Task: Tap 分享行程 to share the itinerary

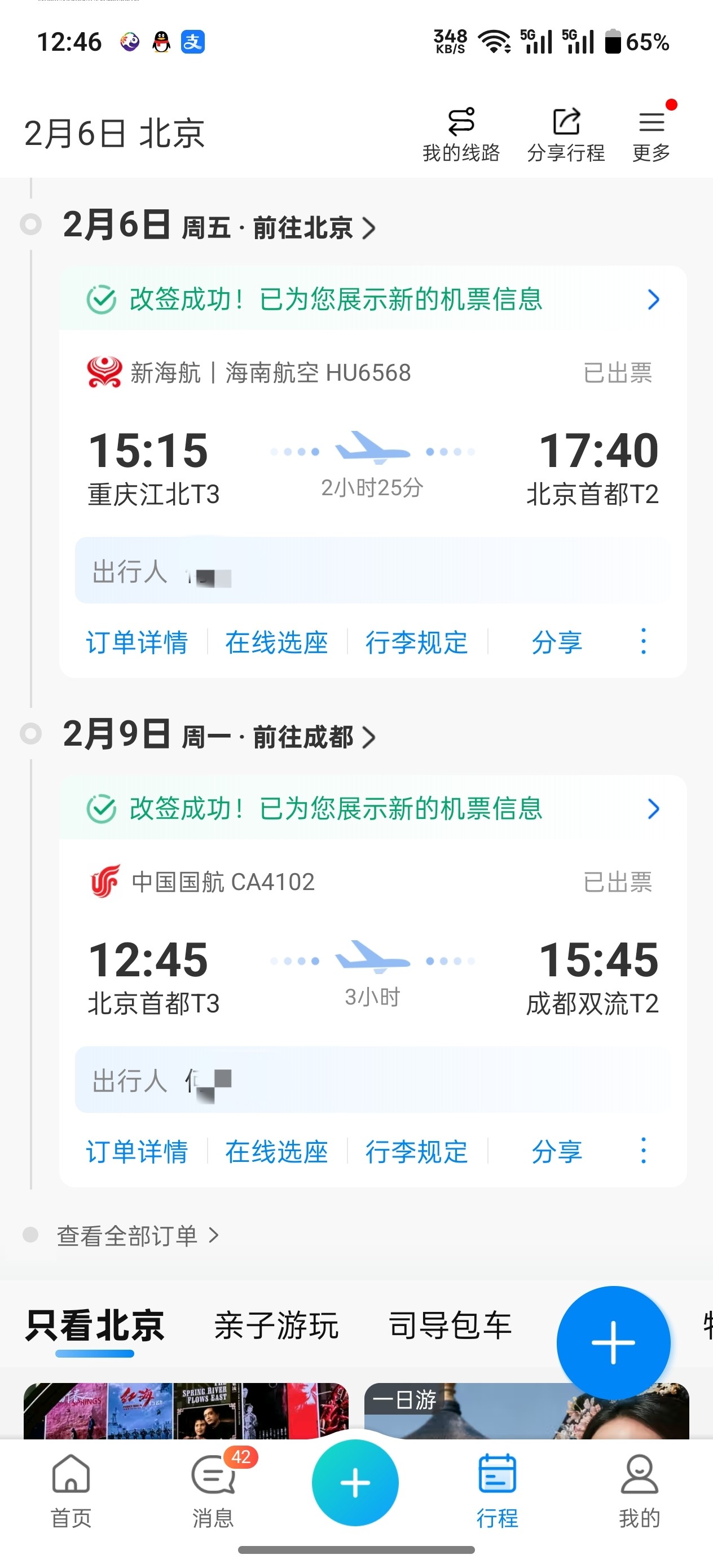Action: (566, 135)
